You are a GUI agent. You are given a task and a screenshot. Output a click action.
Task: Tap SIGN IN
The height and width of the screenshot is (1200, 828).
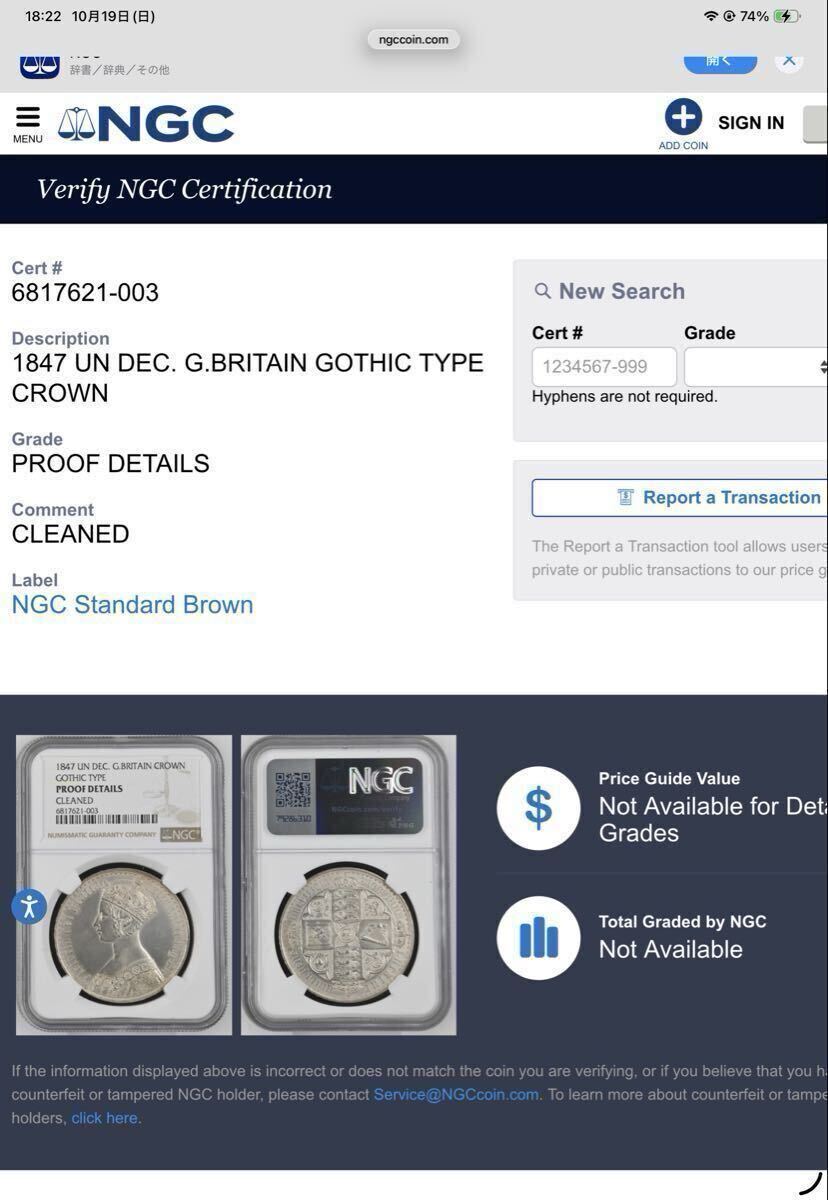tap(750, 123)
